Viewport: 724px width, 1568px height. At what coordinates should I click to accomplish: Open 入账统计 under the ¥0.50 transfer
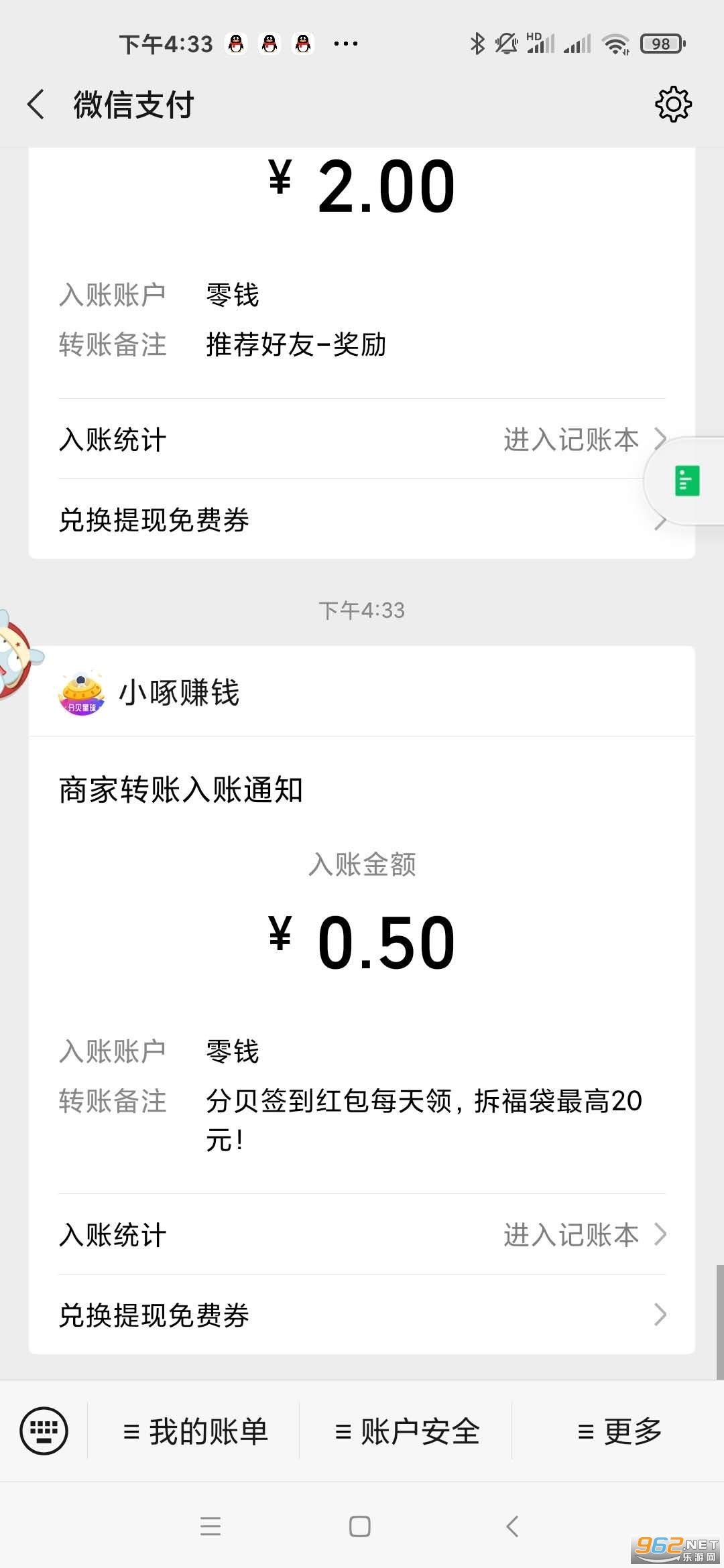[x=362, y=1234]
